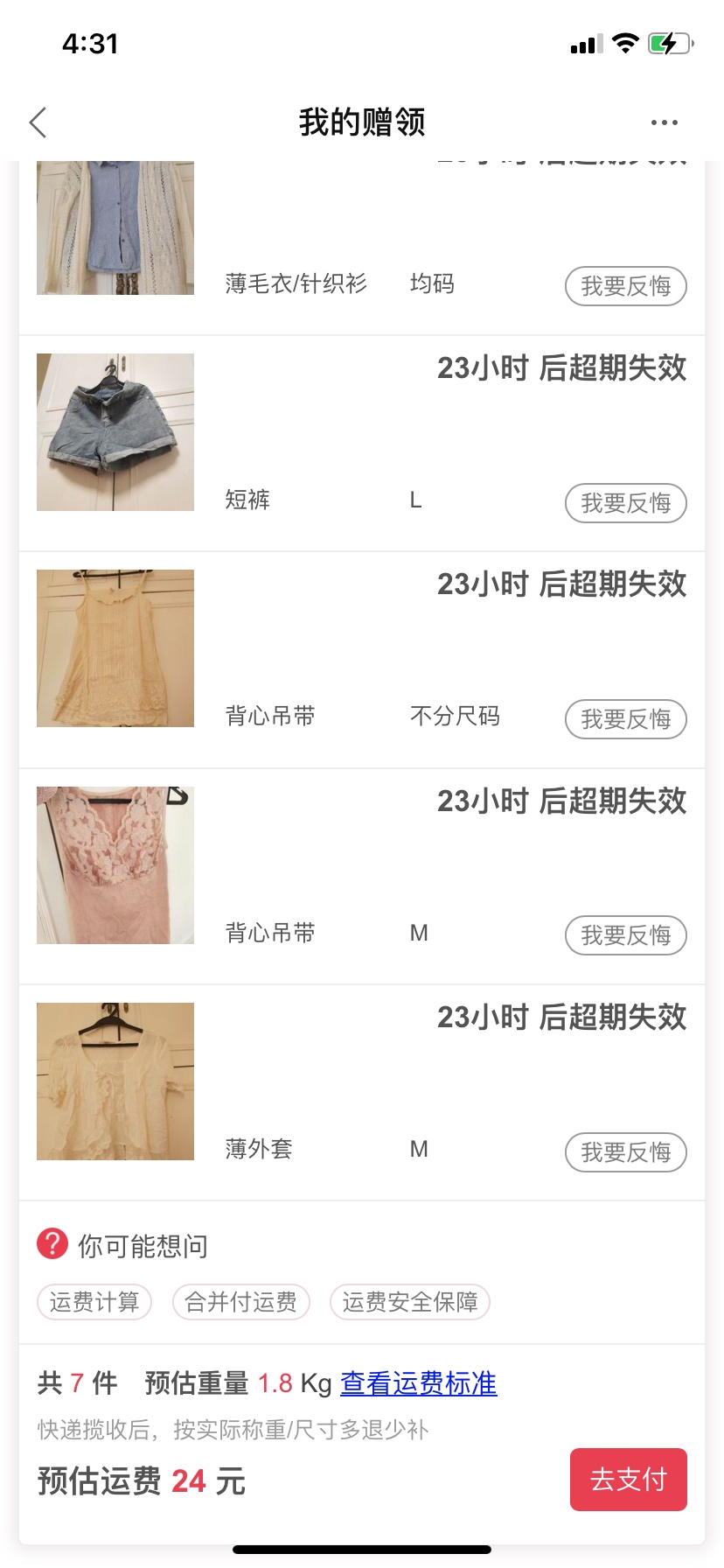
Task: Tap 去支付 to pay shipping fee
Action: point(628,1480)
